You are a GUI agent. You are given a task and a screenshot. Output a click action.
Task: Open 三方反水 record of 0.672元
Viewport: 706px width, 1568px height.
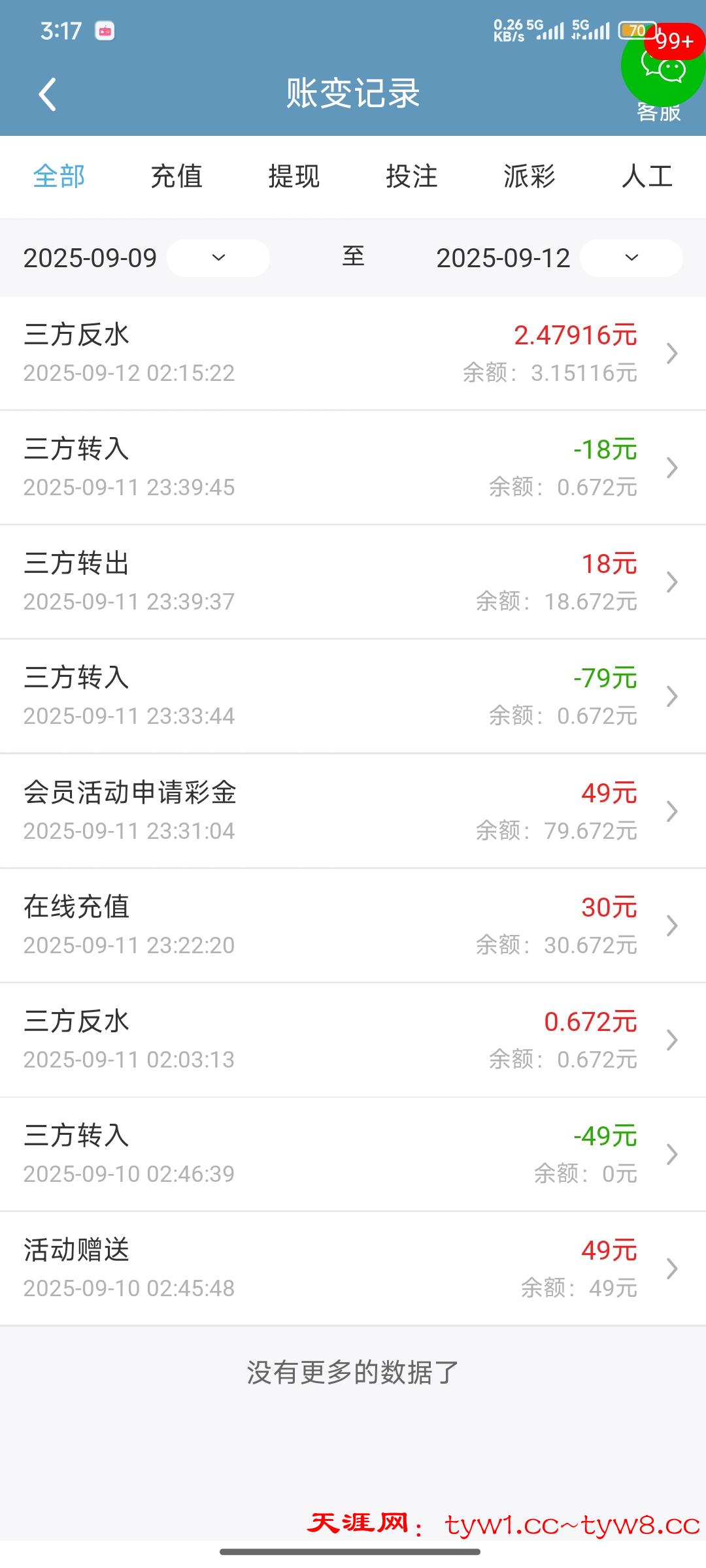point(353,1040)
